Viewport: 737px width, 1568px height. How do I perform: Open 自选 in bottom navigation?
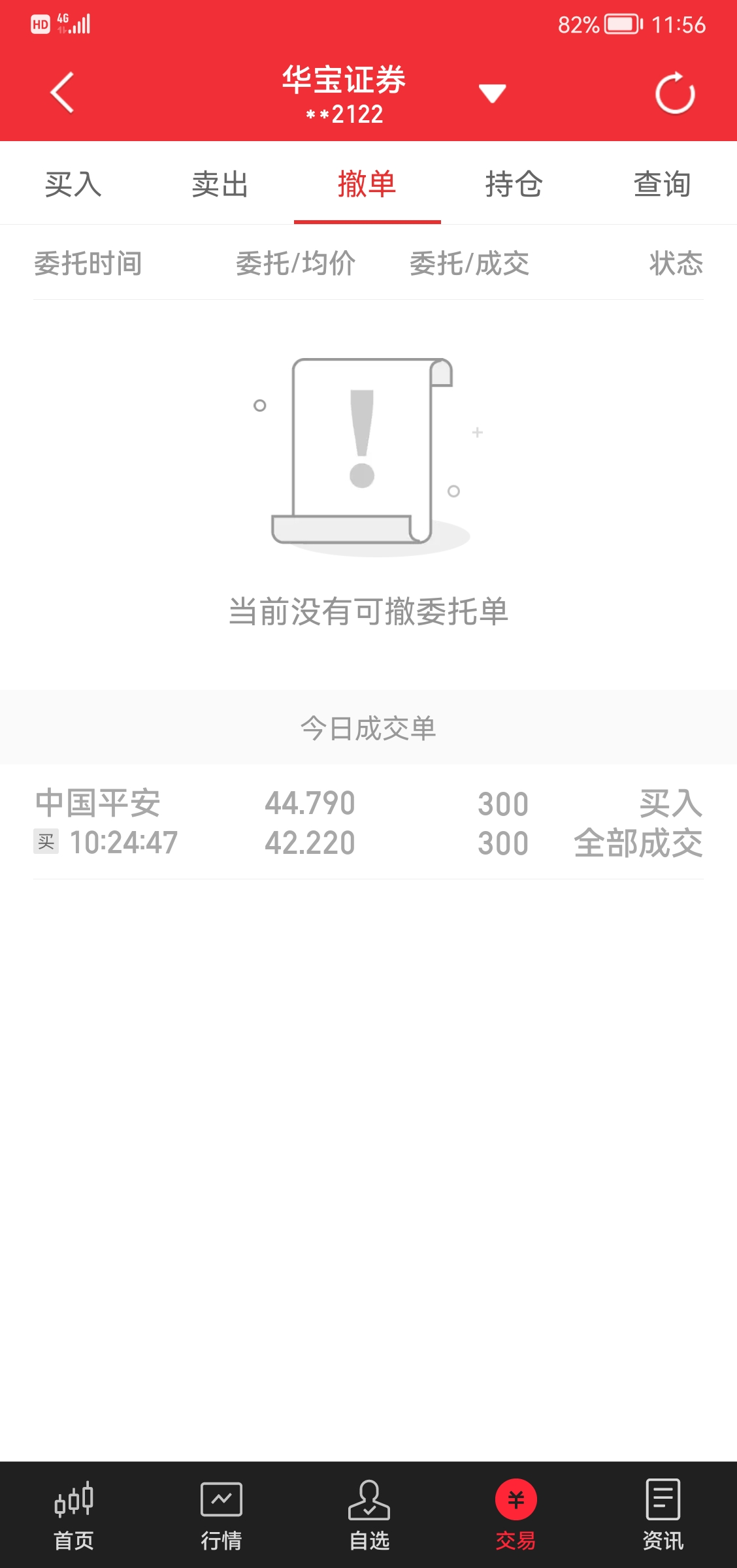point(369,1515)
